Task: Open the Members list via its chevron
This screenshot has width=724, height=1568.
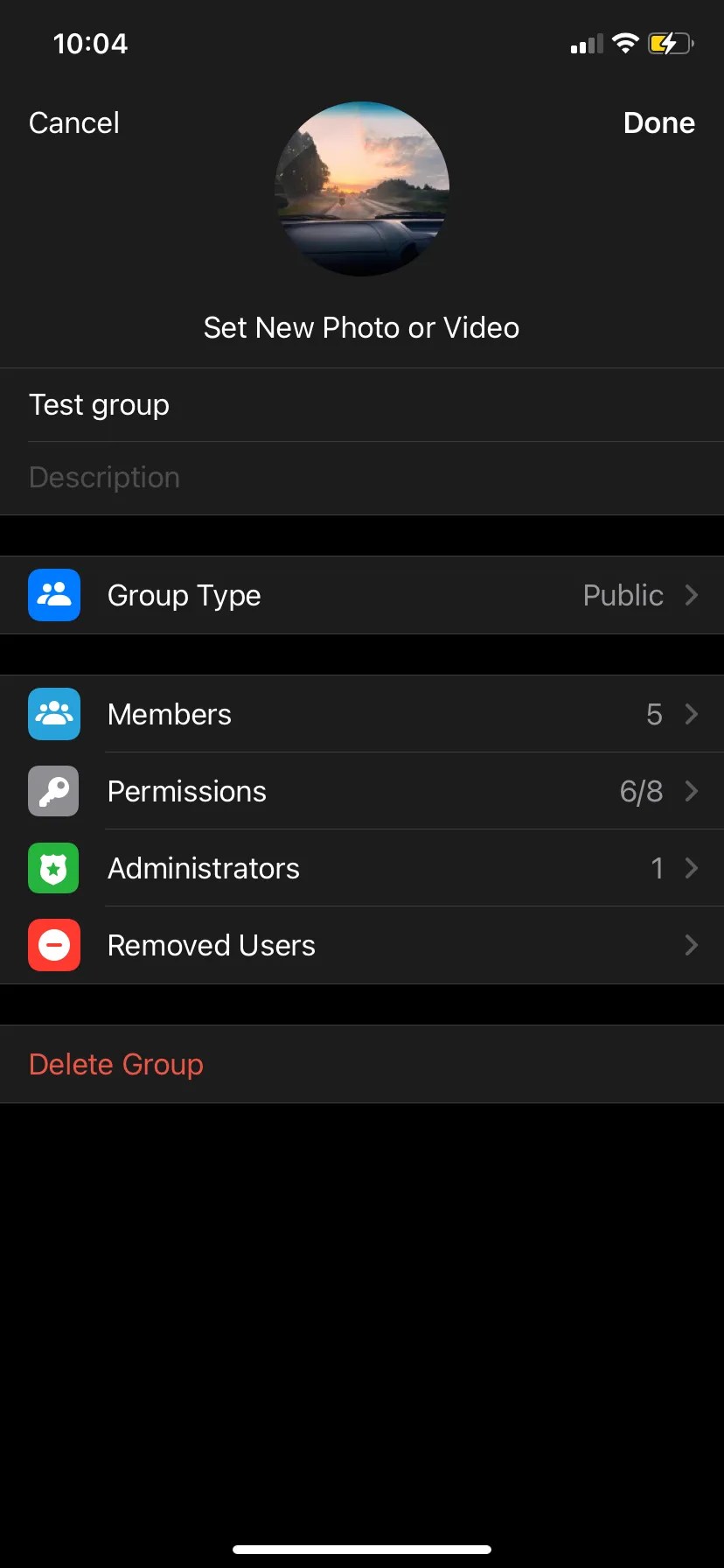Action: (x=692, y=714)
